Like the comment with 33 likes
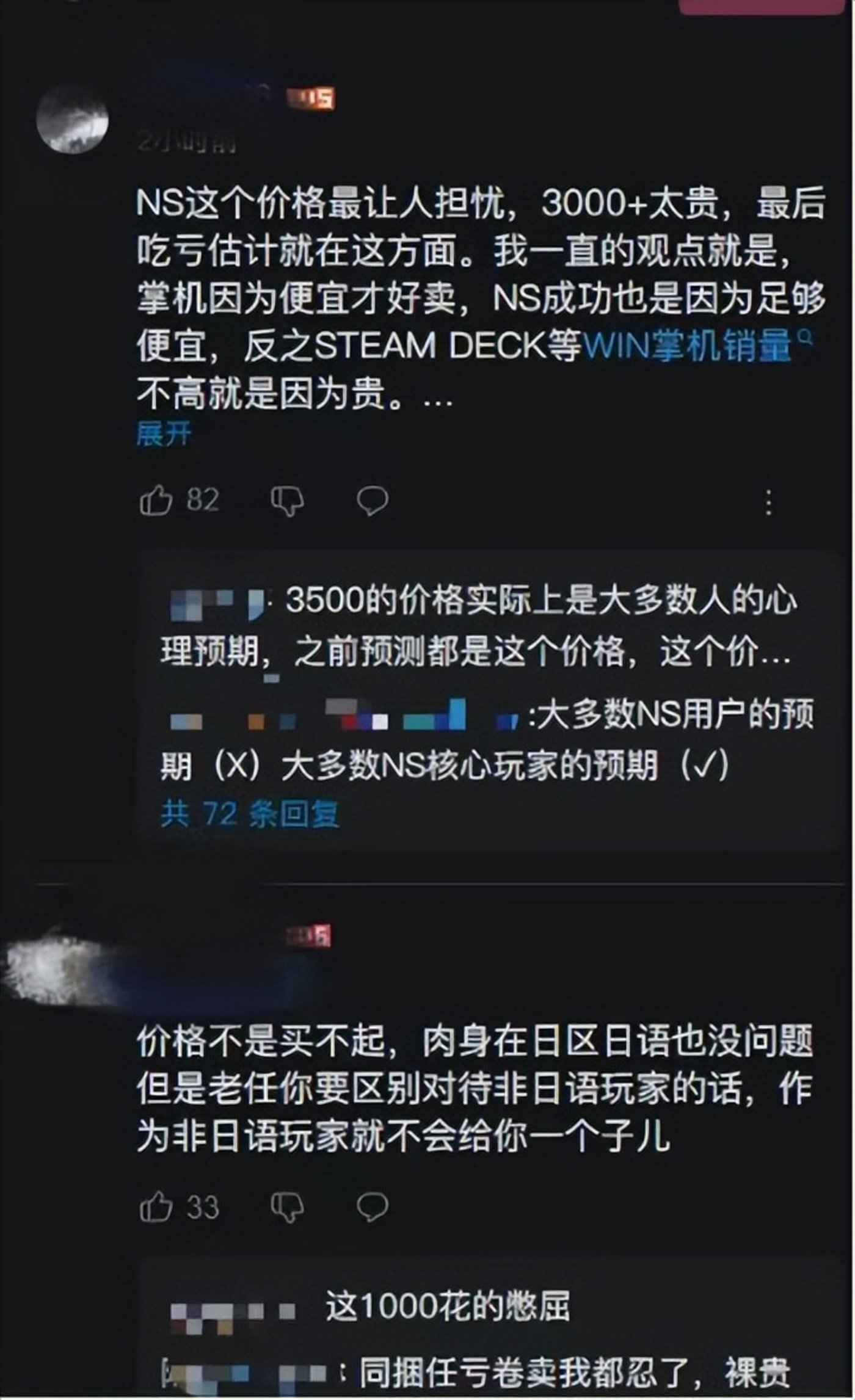This screenshot has height=1400, width=855. [156, 1206]
